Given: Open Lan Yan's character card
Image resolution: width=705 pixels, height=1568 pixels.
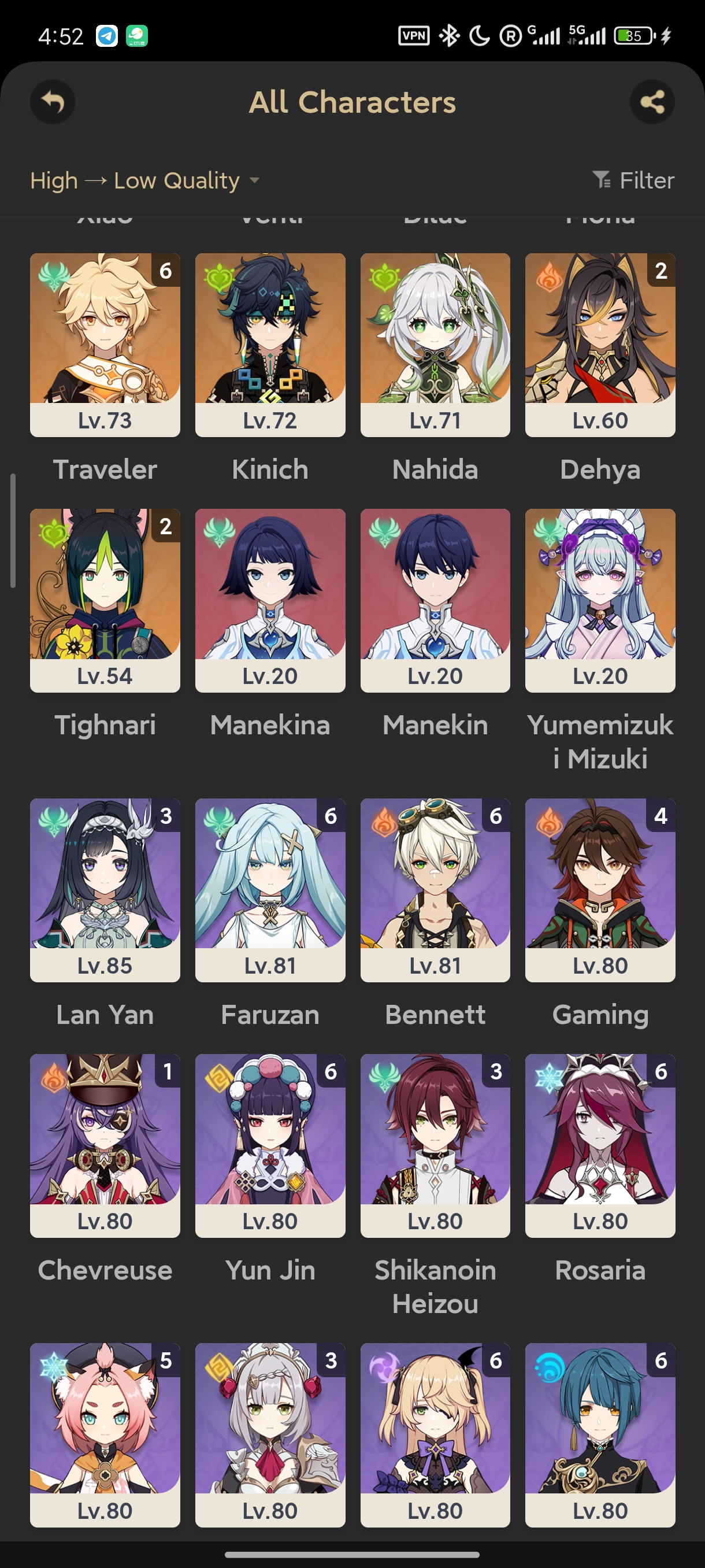Looking at the screenshot, I should click(x=105, y=890).
